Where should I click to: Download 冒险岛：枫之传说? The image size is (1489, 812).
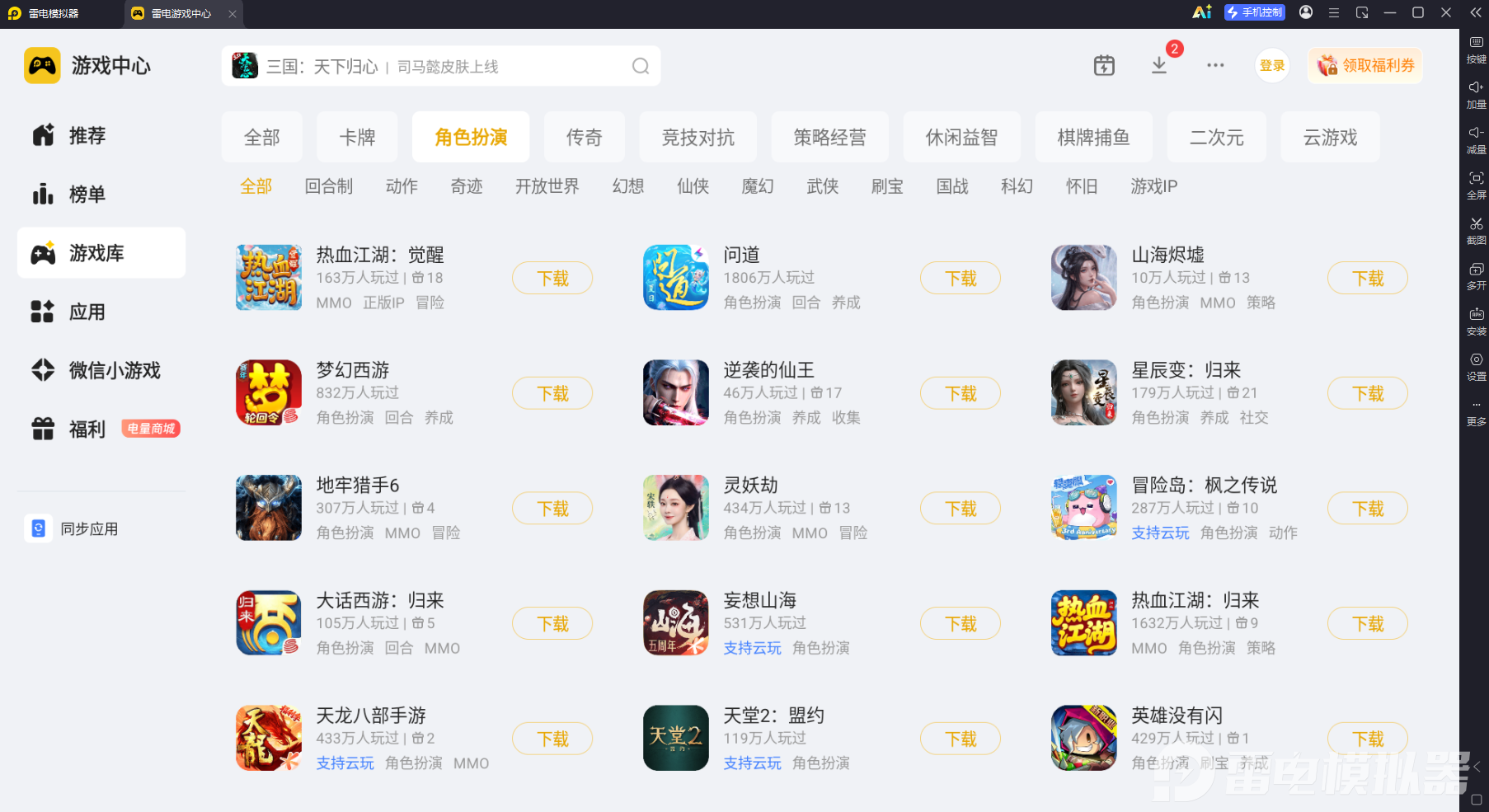[x=1368, y=509]
